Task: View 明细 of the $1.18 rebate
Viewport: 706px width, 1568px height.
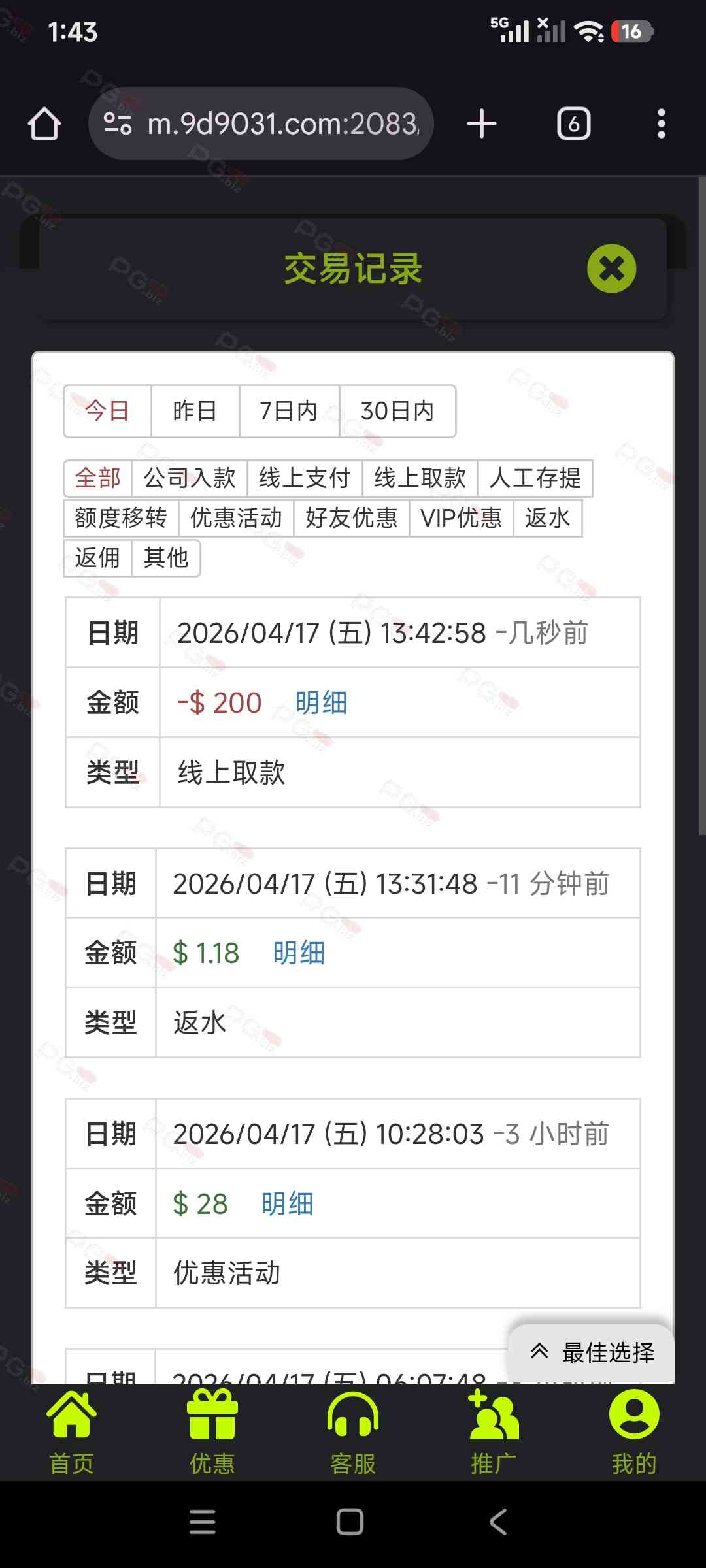Action: 299,953
